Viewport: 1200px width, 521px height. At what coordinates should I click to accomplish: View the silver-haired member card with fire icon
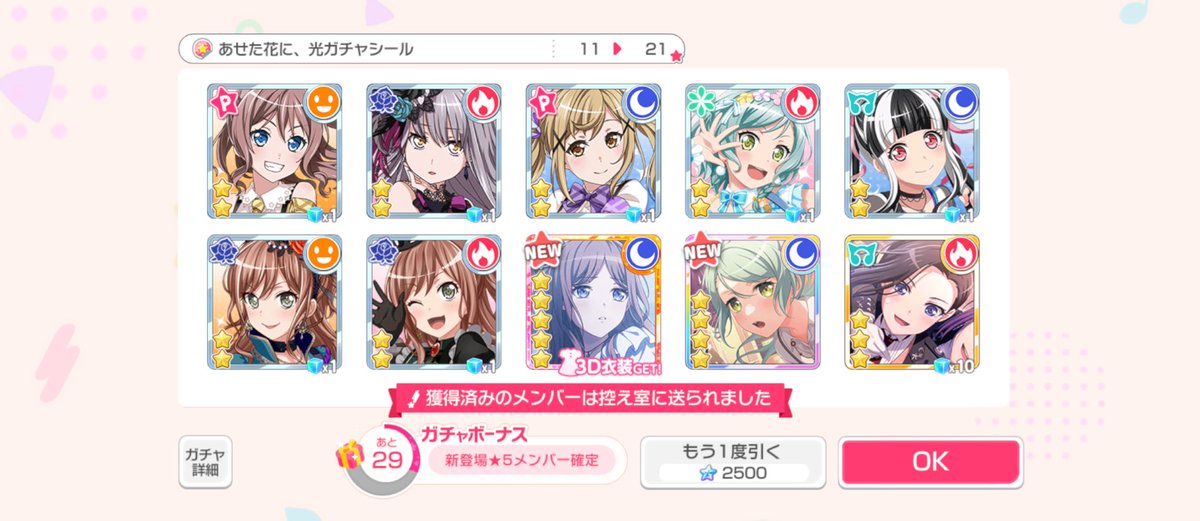[x=434, y=152]
